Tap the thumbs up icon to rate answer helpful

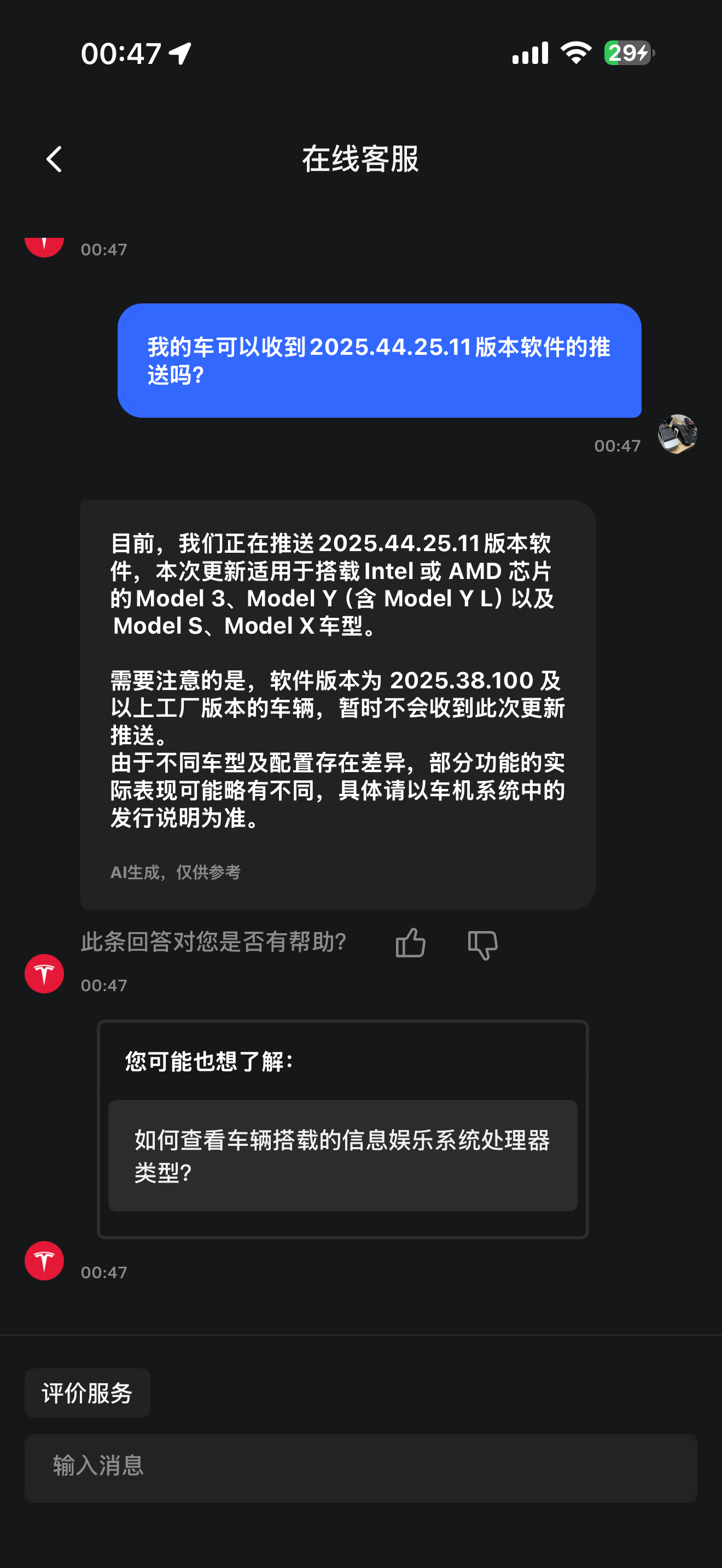(410, 943)
